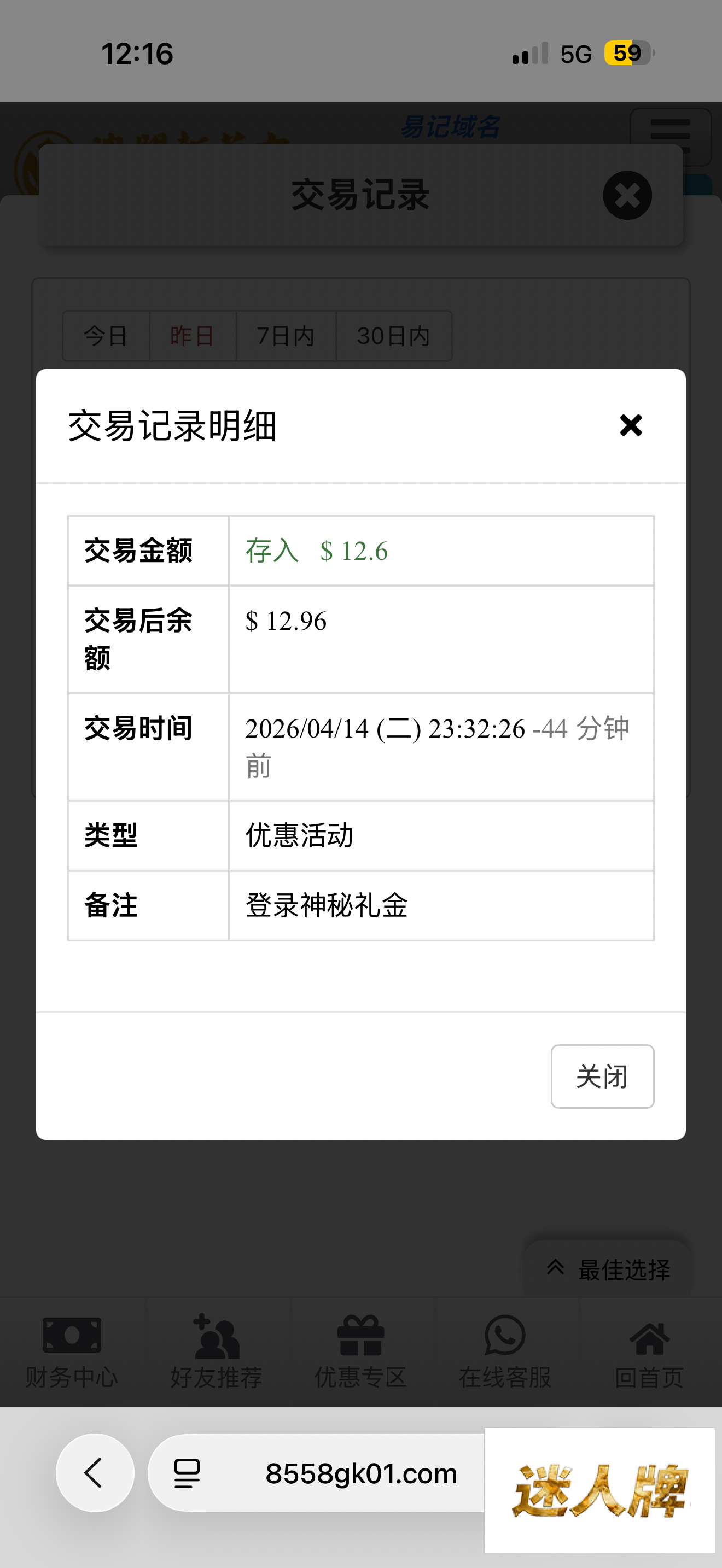Go back with the browser back arrow
The image size is (722, 1568).
[95, 1472]
